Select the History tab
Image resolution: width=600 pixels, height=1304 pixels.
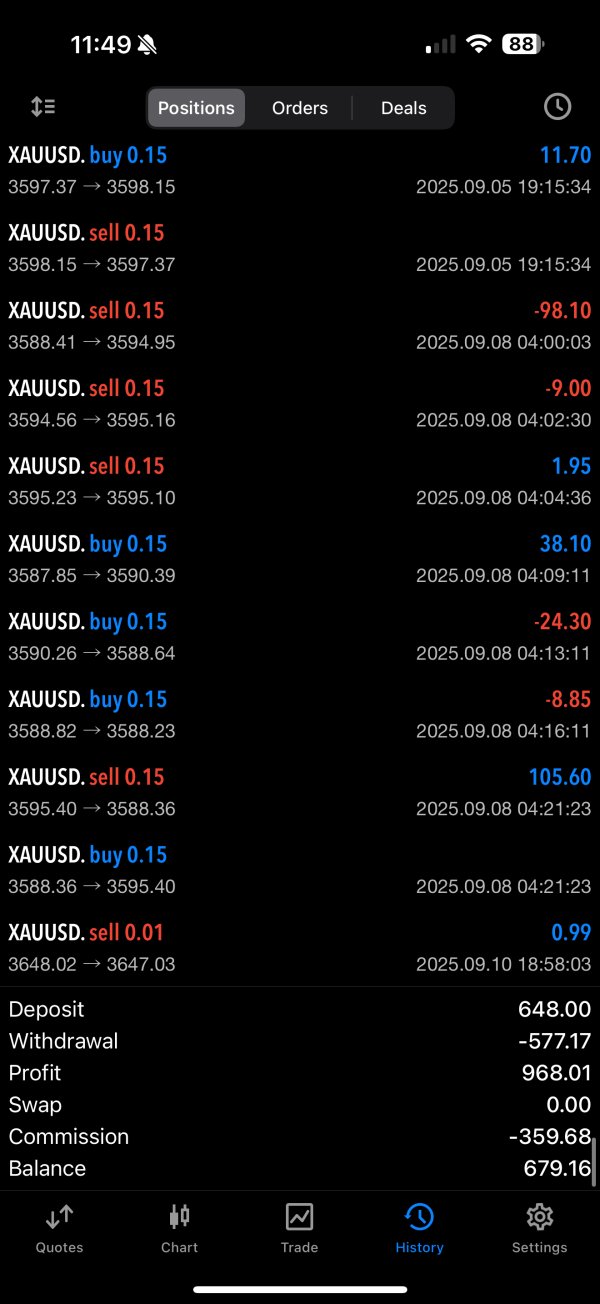coord(419,1228)
